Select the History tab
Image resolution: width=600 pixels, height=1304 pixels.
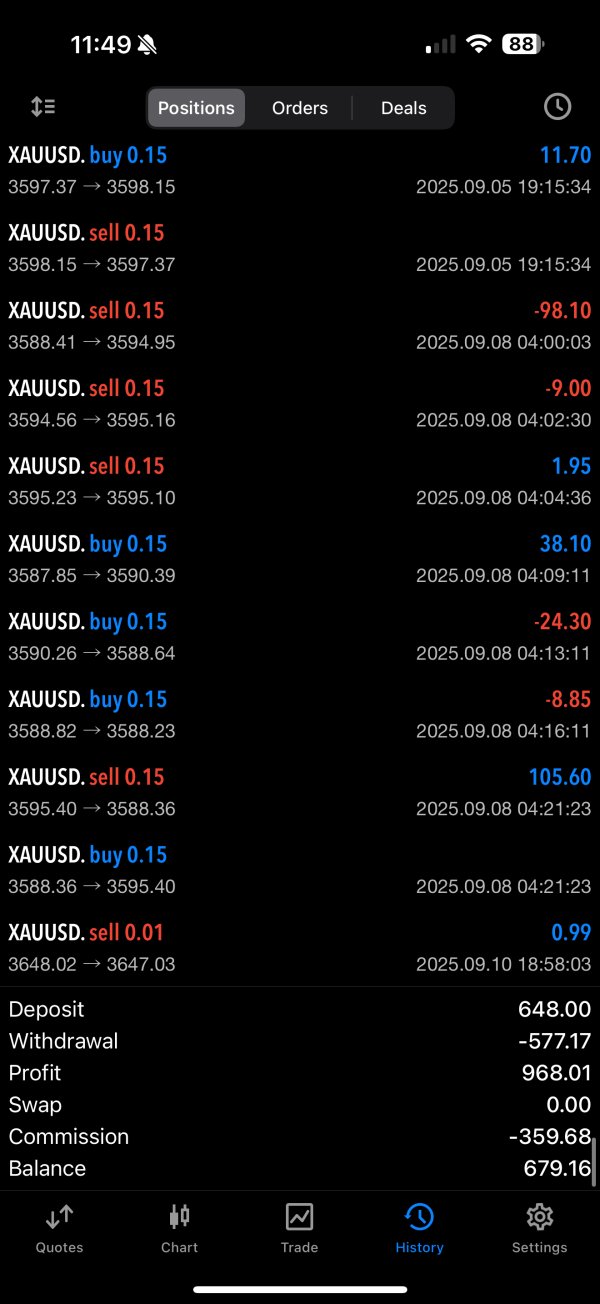coord(419,1228)
